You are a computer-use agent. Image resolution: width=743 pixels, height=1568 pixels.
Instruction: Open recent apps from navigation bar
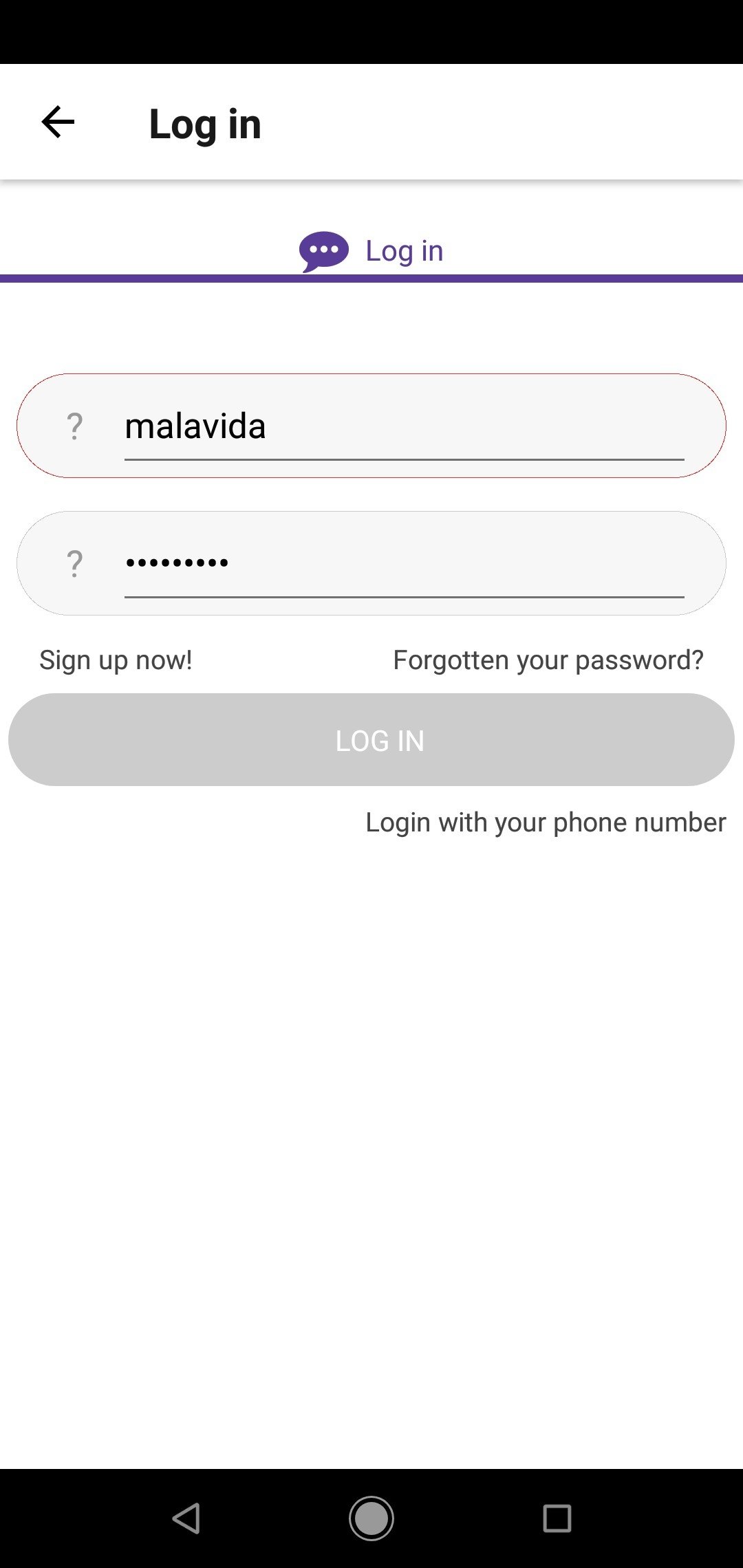[557, 1518]
